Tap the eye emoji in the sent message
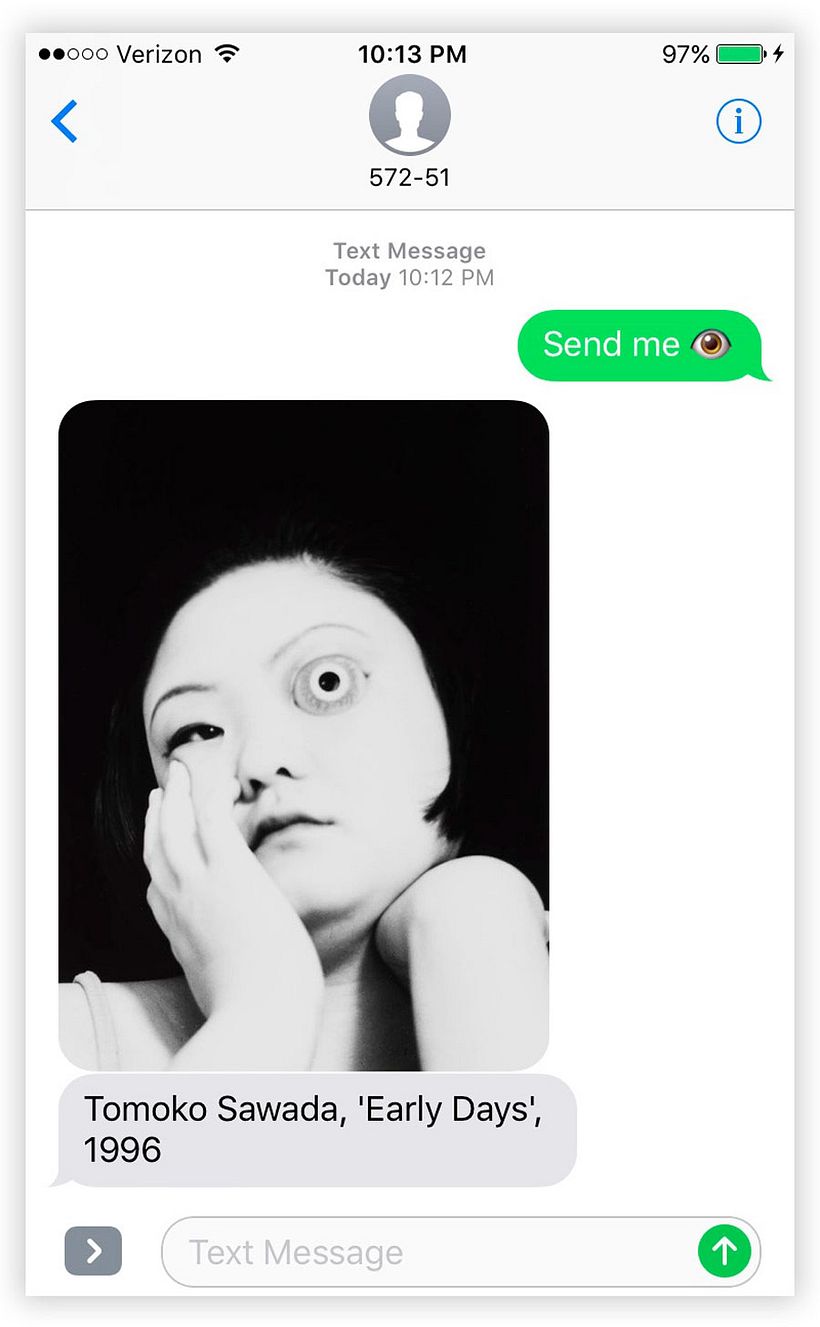This screenshot has height=1327, width=820. pos(711,344)
